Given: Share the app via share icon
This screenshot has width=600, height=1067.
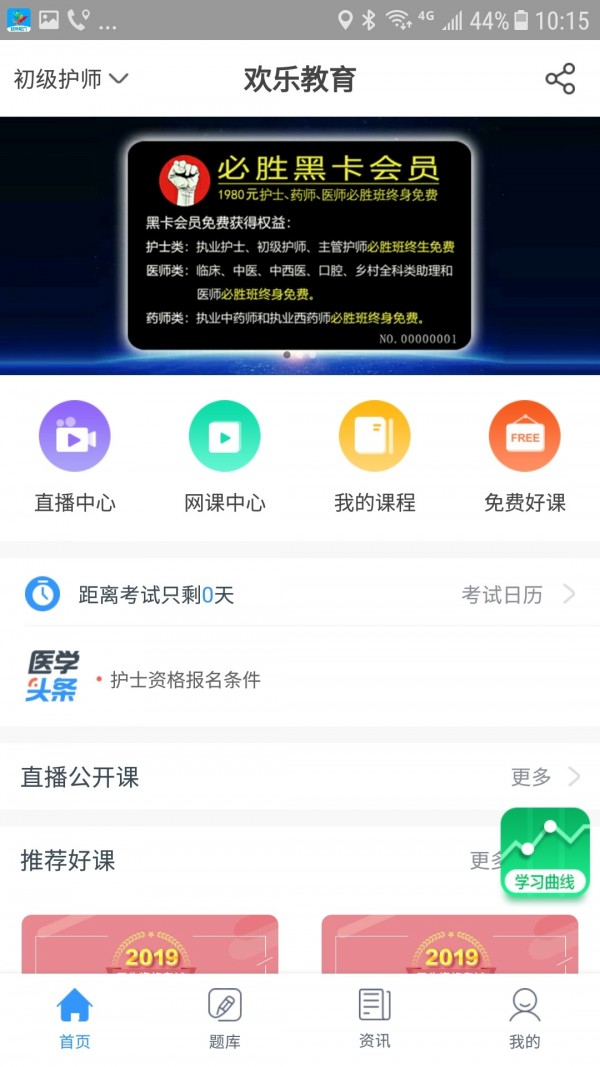Looking at the screenshot, I should tap(560, 79).
